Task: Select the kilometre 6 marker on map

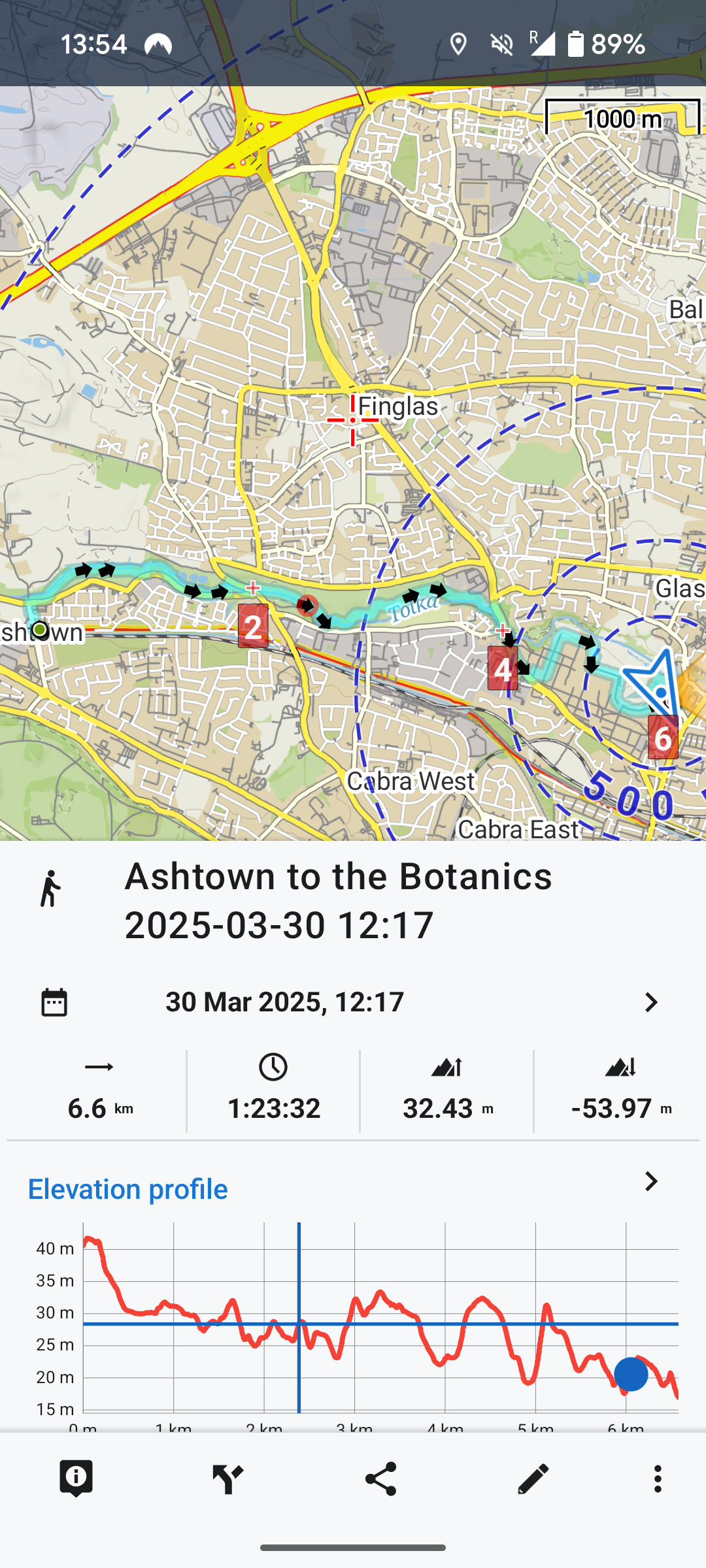Action: tap(663, 737)
